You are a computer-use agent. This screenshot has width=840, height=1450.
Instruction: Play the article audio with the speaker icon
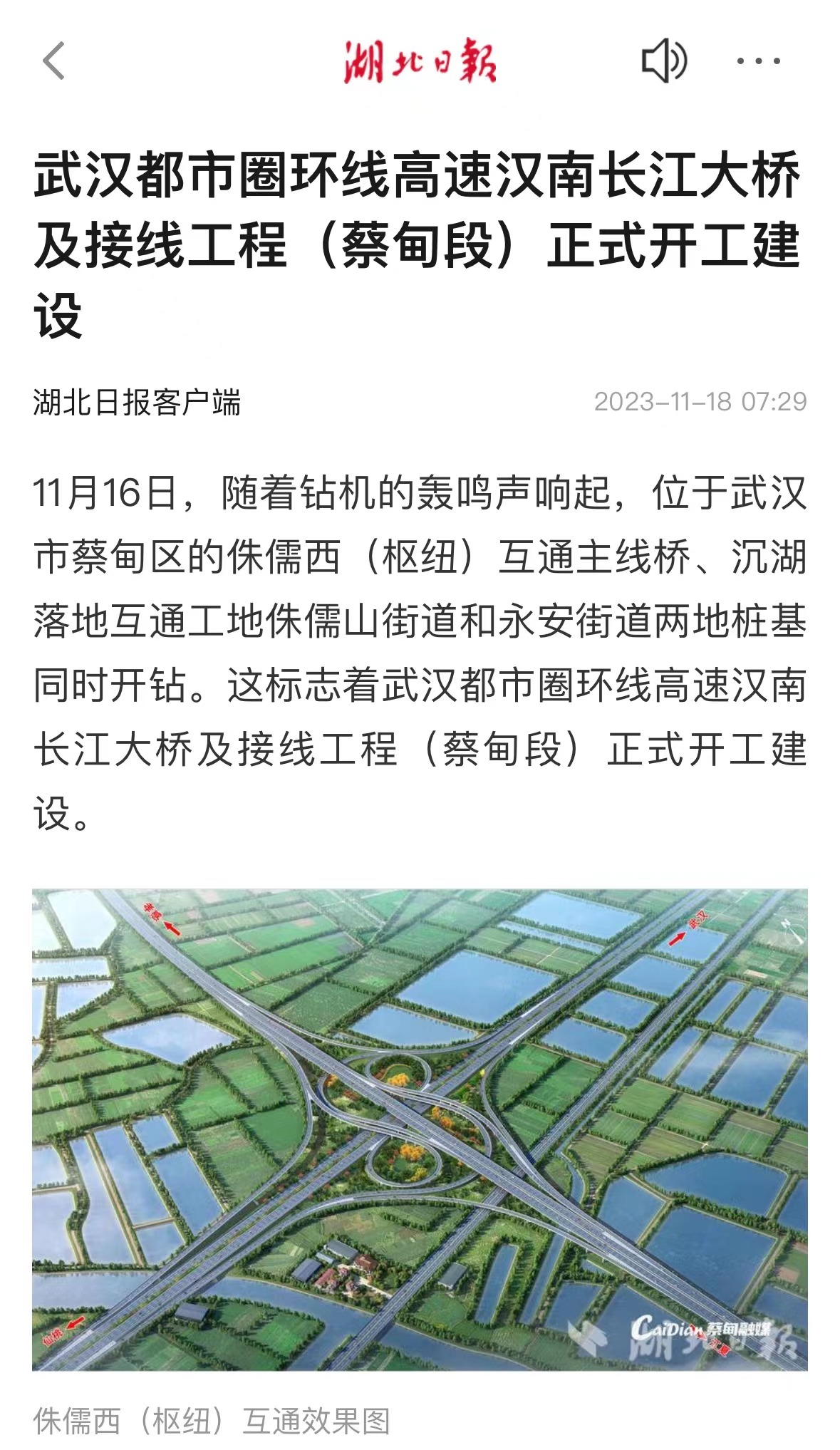click(664, 61)
